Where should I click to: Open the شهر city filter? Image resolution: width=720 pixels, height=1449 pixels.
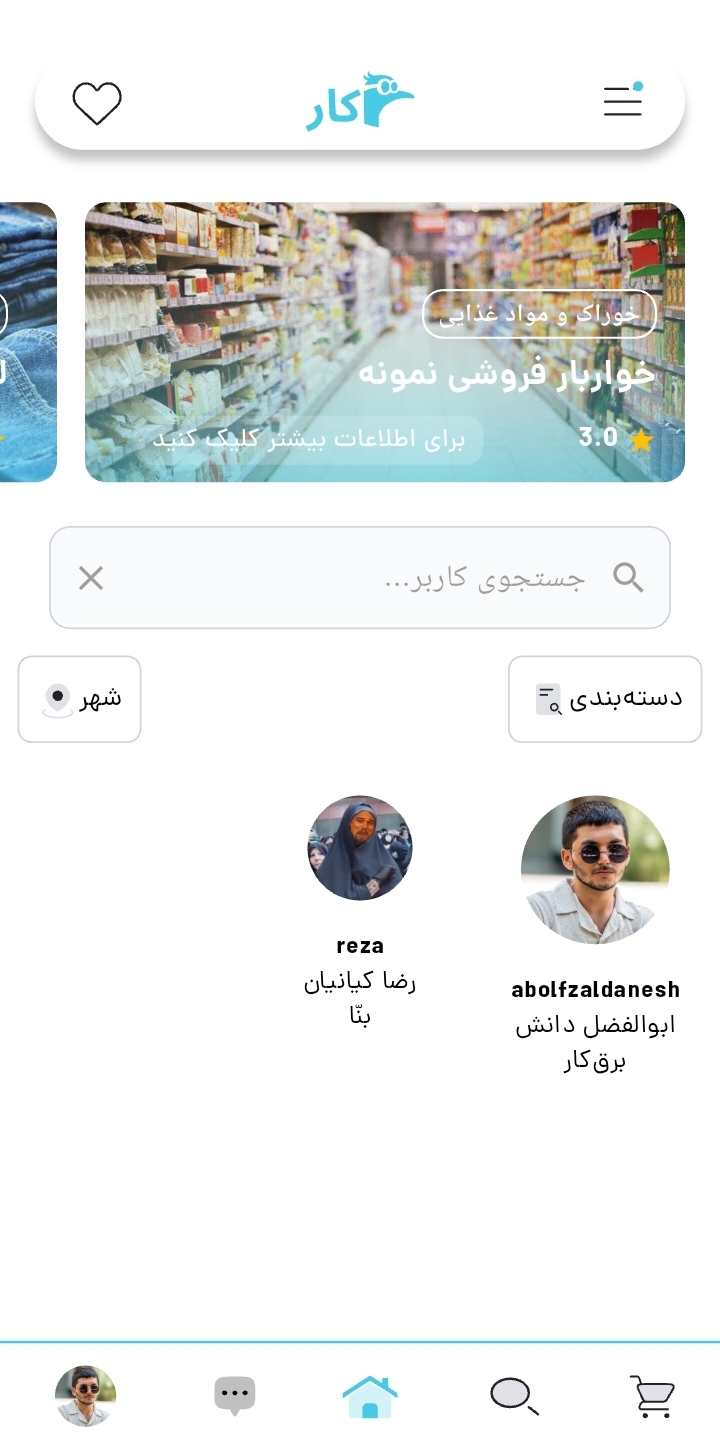pos(80,699)
